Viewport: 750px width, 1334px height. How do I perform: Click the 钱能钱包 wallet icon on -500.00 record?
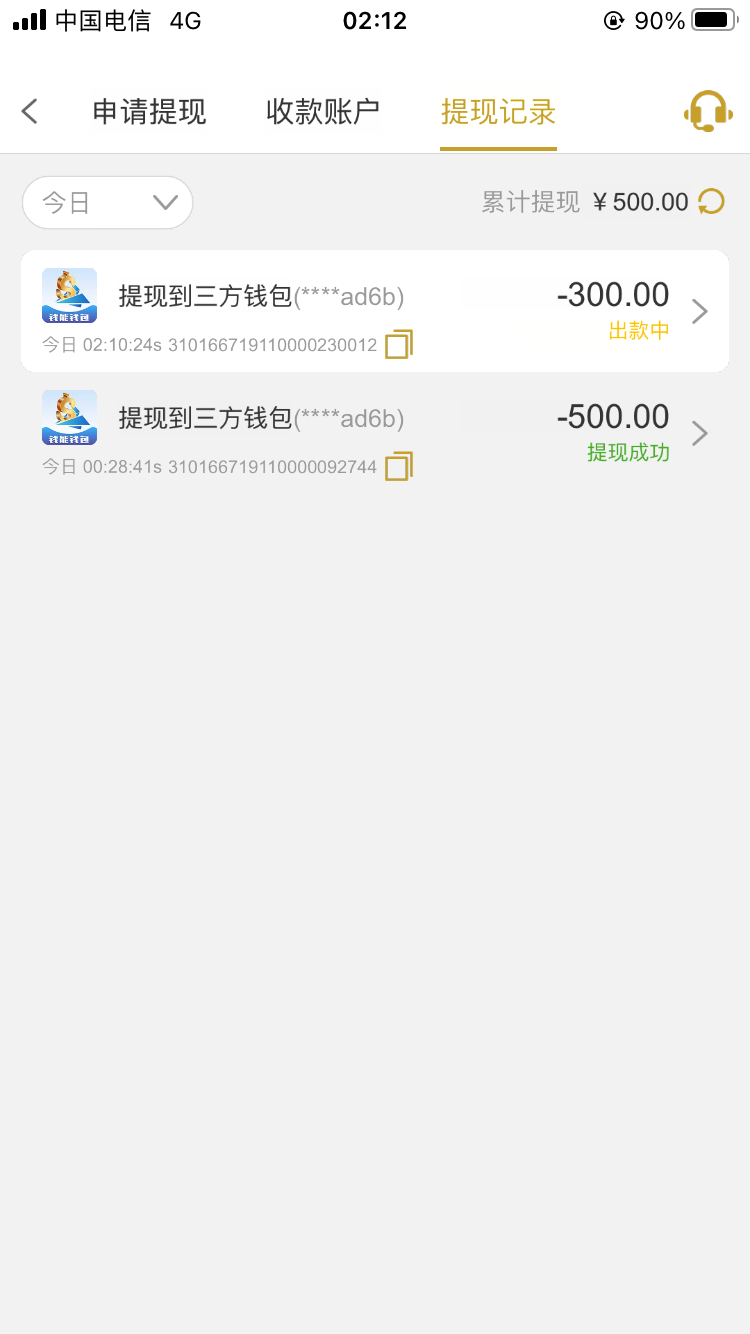pos(68,417)
